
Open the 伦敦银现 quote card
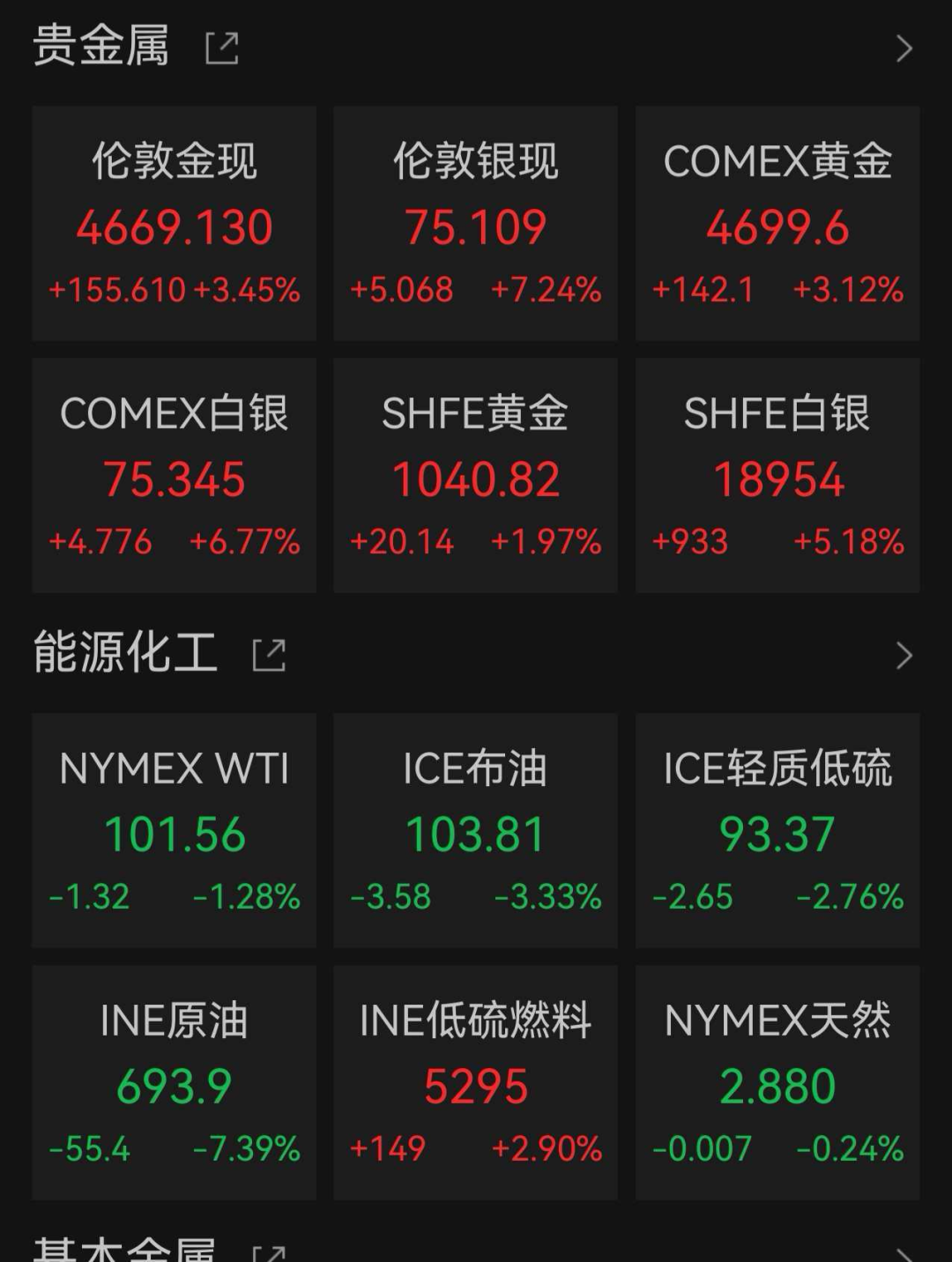tap(476, 224)
